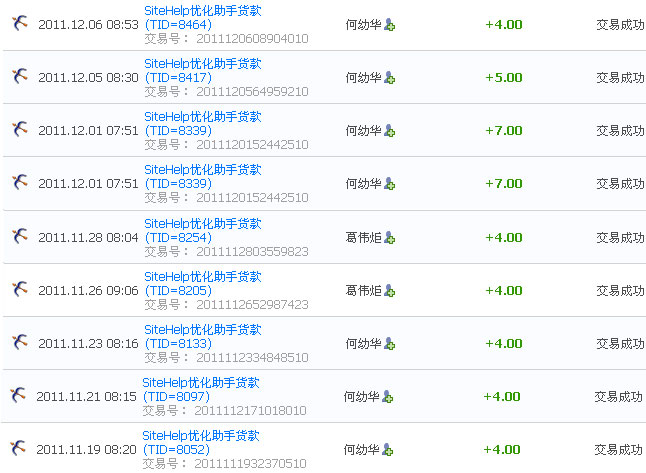Add contact icon beside 葛伟炬 in TID=8254 row
Screen dimensions: 646x473
coord(390,238)
